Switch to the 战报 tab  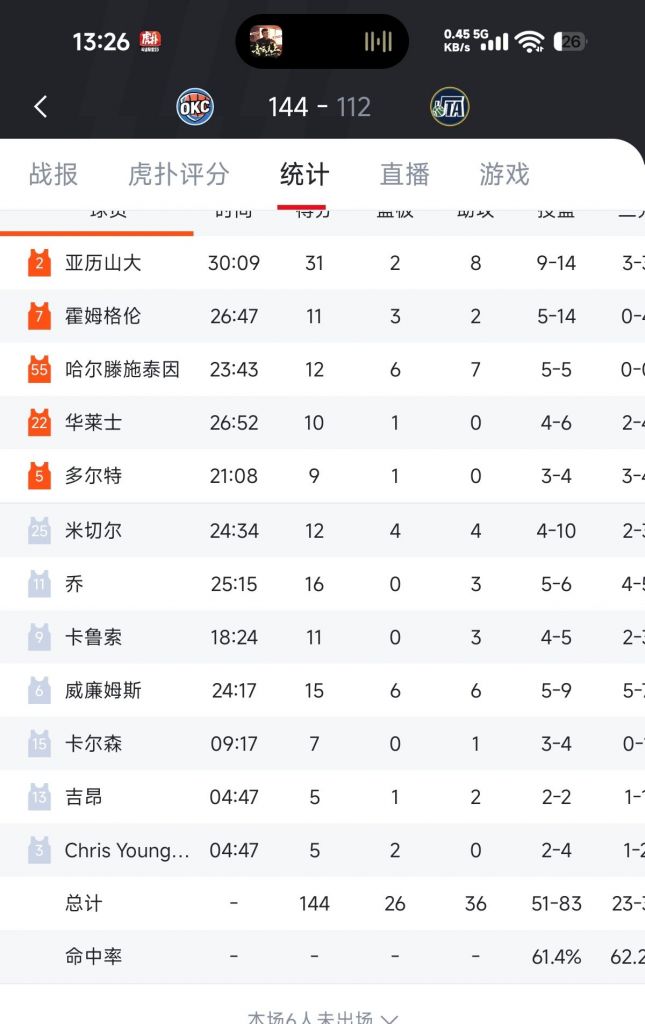pyautogui.click(x=53, y=174)
